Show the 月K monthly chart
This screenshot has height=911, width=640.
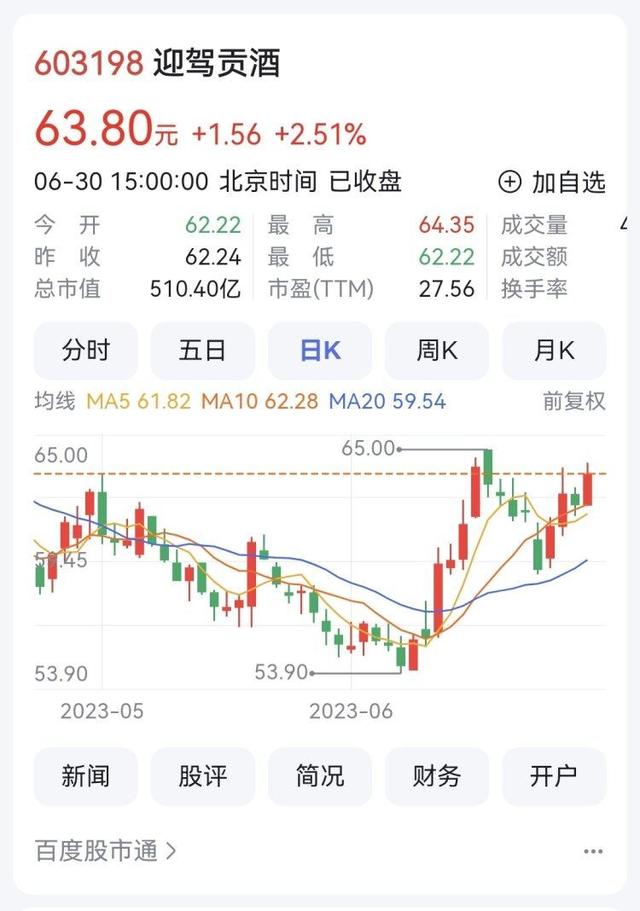(554, 351)
